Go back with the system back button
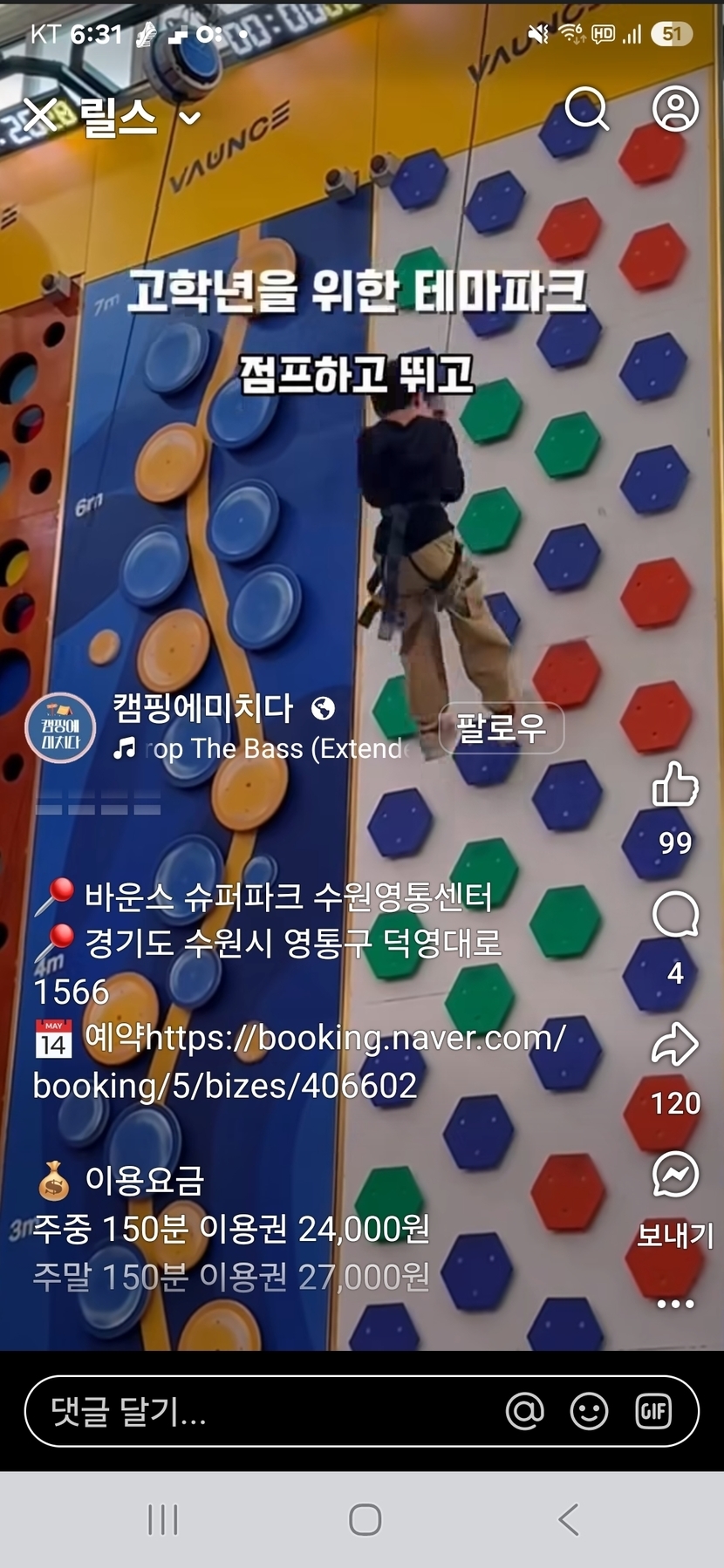724x1568 pixels. point(568,1519)
